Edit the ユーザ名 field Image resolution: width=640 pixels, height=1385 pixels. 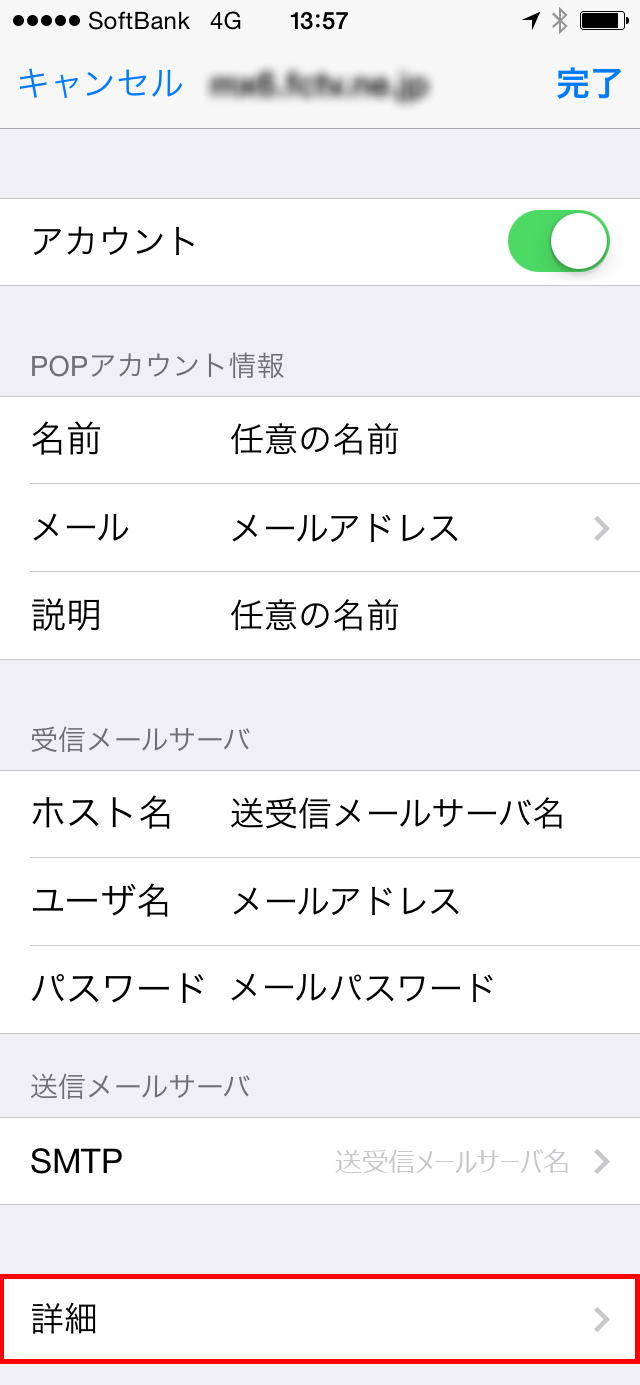point(320,902)
